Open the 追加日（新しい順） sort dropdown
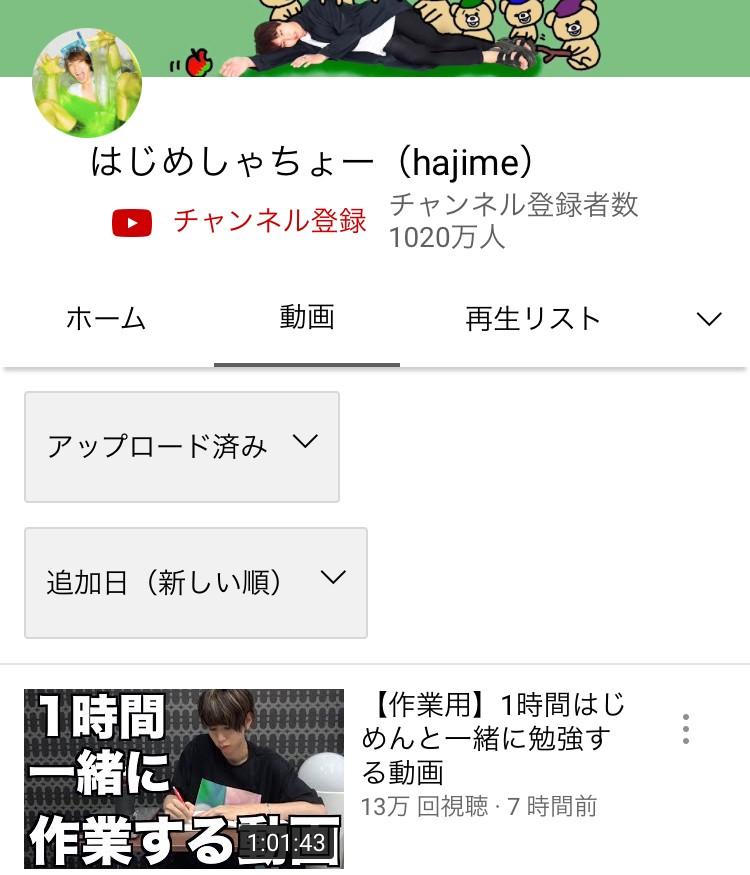 click(196, 582)
